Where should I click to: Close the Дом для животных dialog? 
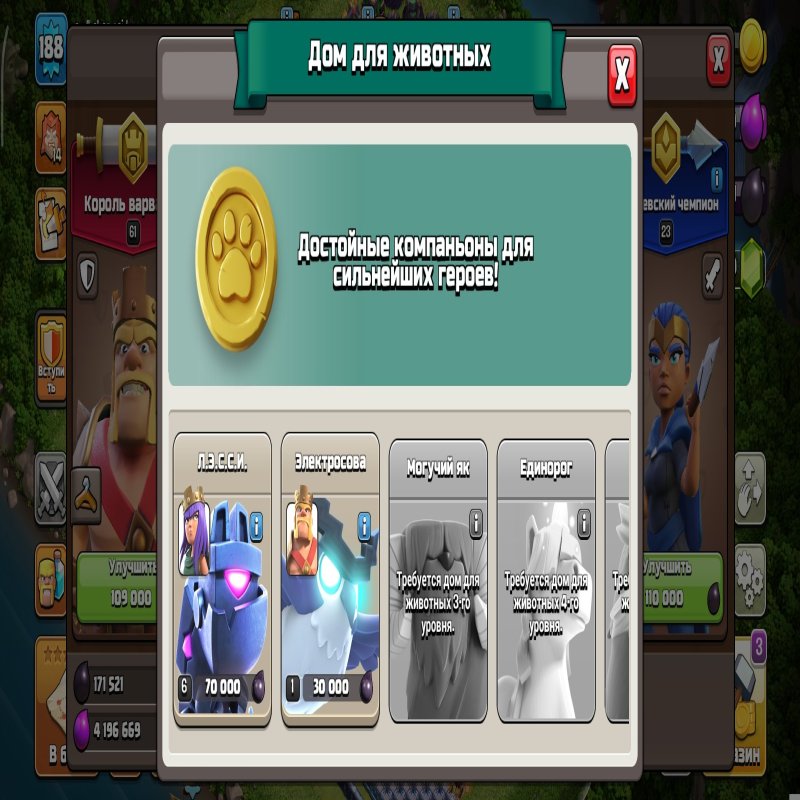[x=622, y=73]
